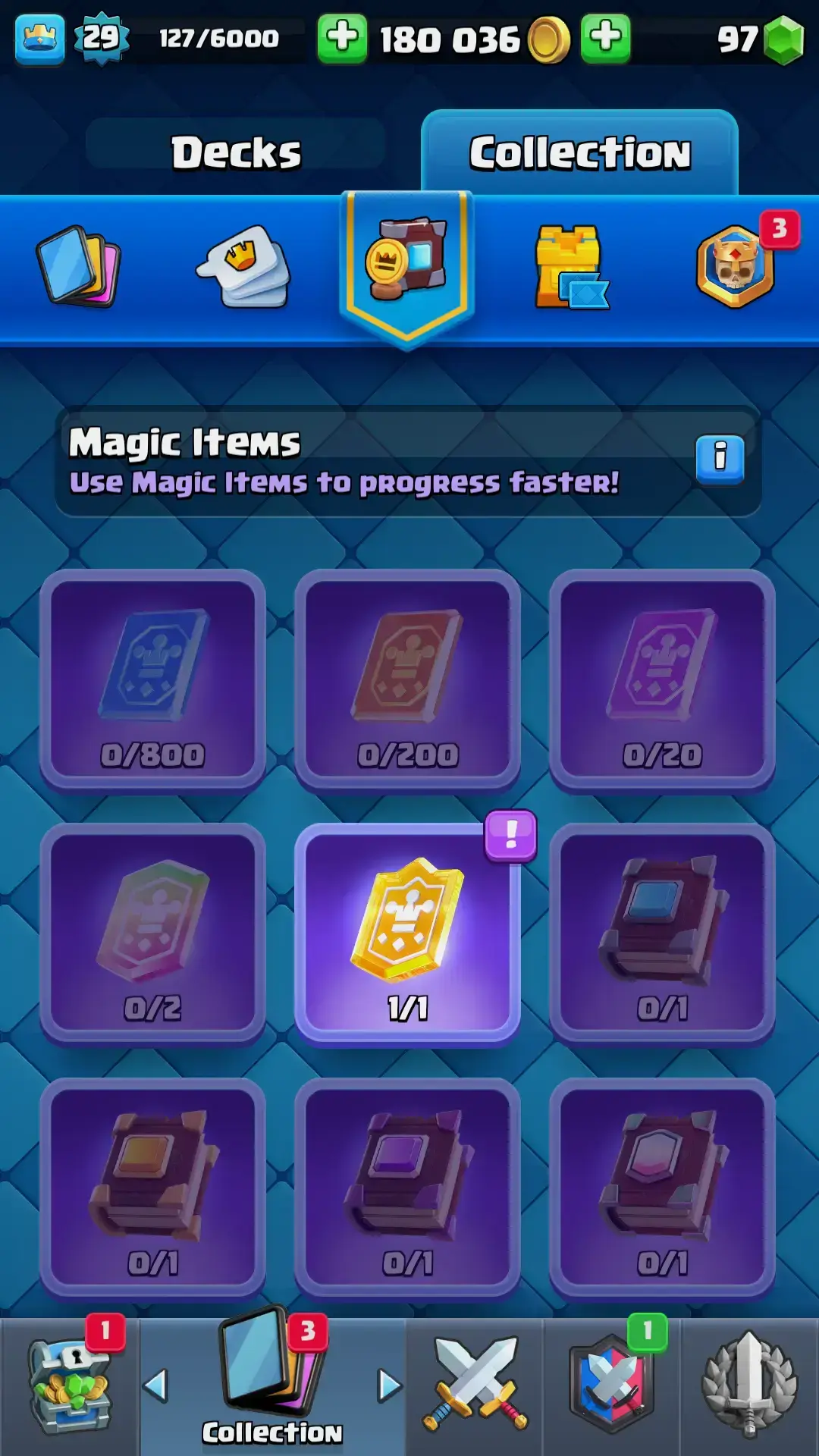The image size is (819, 1456).
Task: Open the emotes sub-tab
Action: (x=244, y=266)
